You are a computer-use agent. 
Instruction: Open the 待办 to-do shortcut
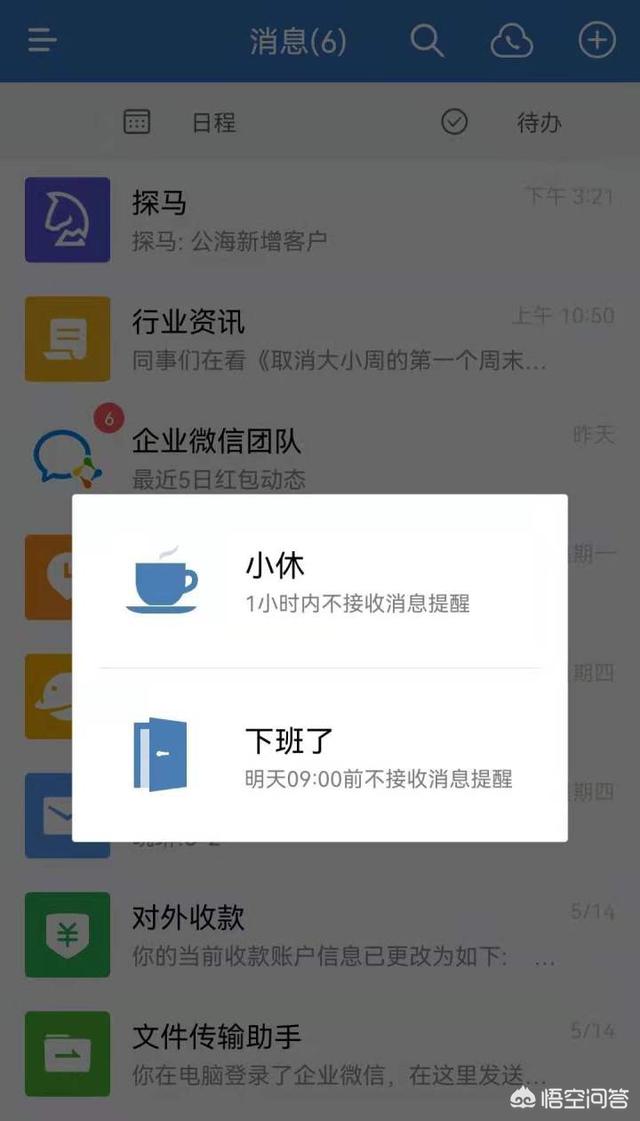pyautogui.click(x=502, y=122)
